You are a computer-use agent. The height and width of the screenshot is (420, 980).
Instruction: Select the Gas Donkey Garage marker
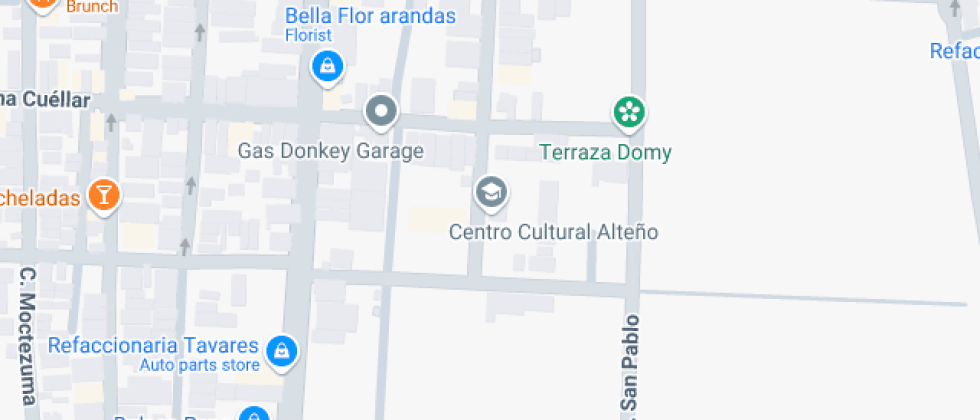(381, 112)
